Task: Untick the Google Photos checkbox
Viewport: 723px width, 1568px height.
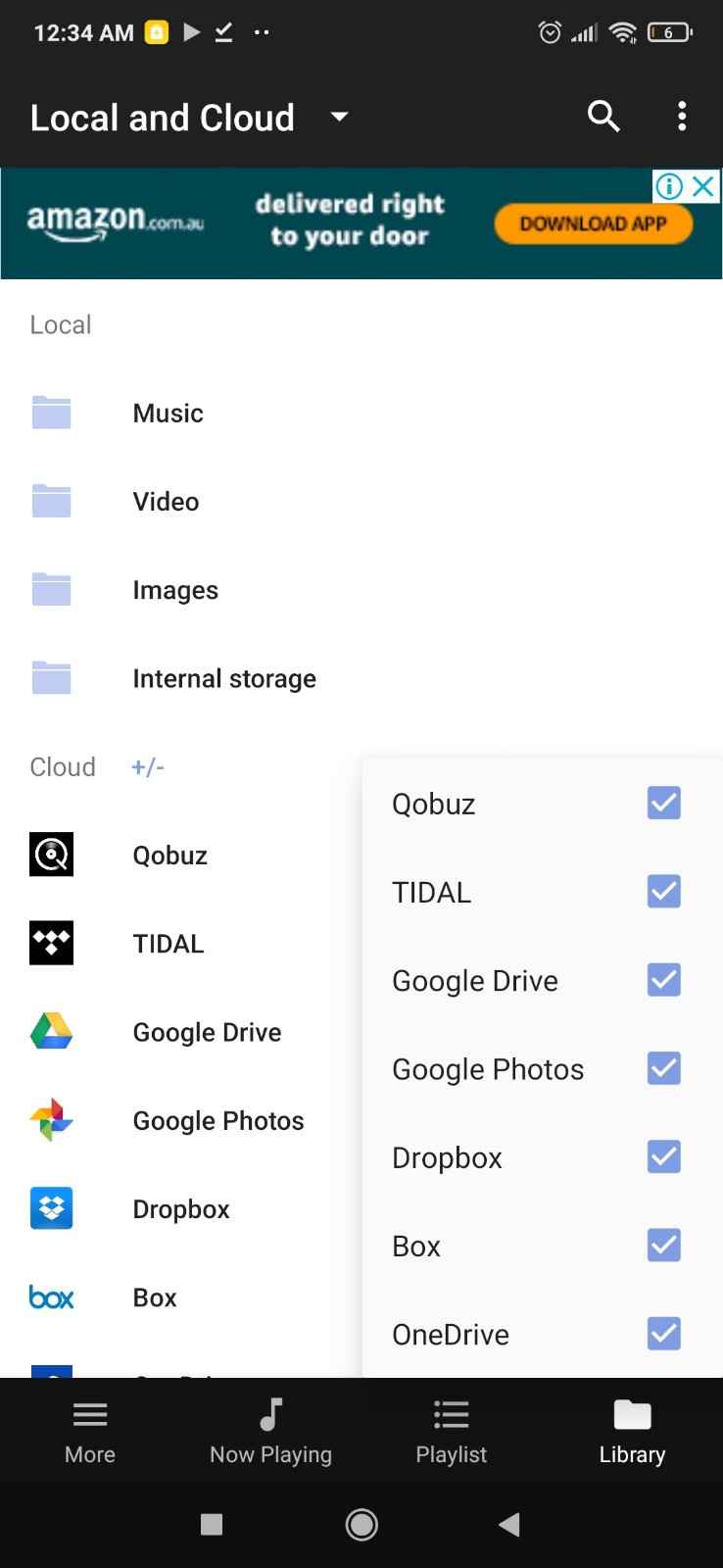Action: [663, 1067]
